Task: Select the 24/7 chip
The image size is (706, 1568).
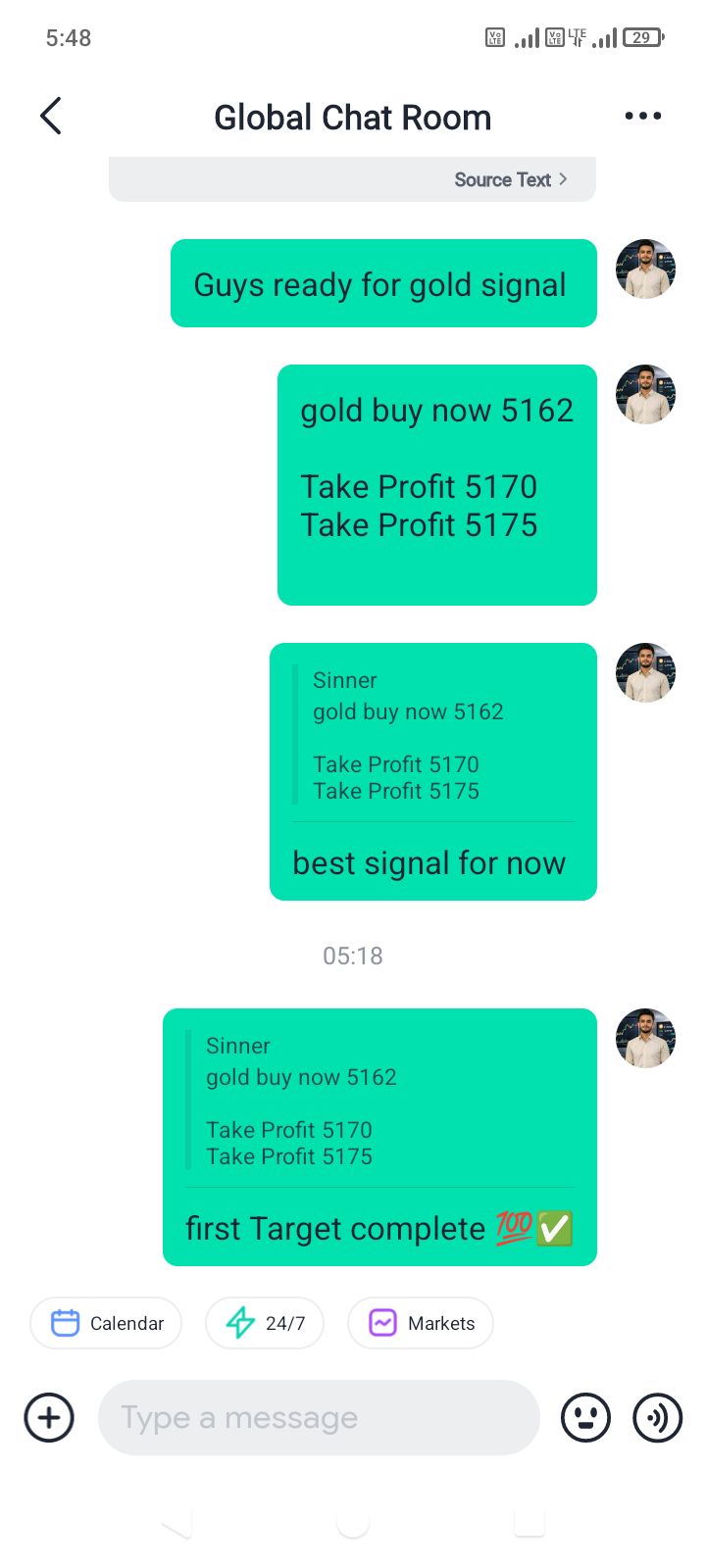Action: (x=265, y=1323)
